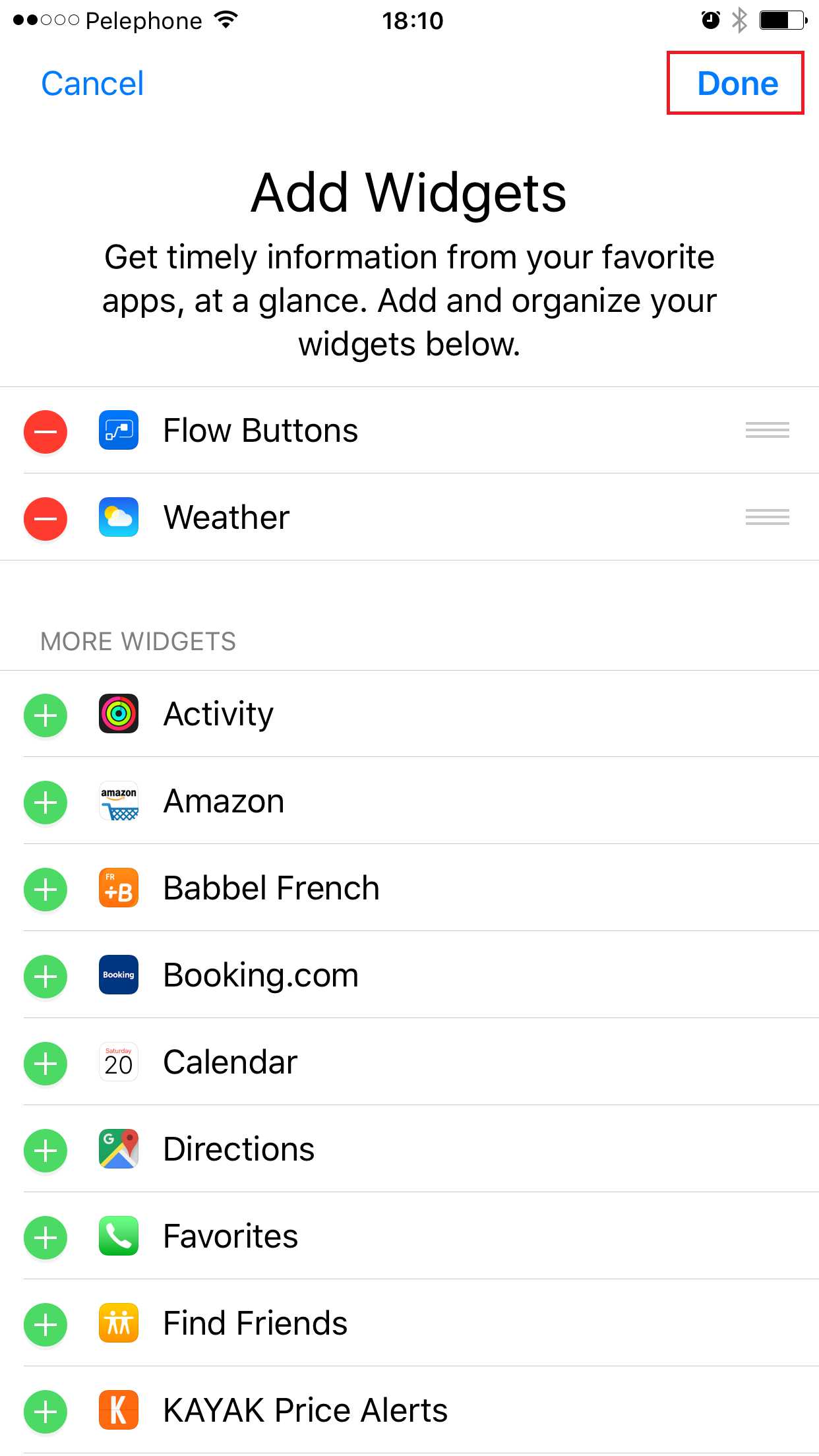The image size is (819, 1456).
Task: Tap the Weather app icon
Action: coord(118,518)
